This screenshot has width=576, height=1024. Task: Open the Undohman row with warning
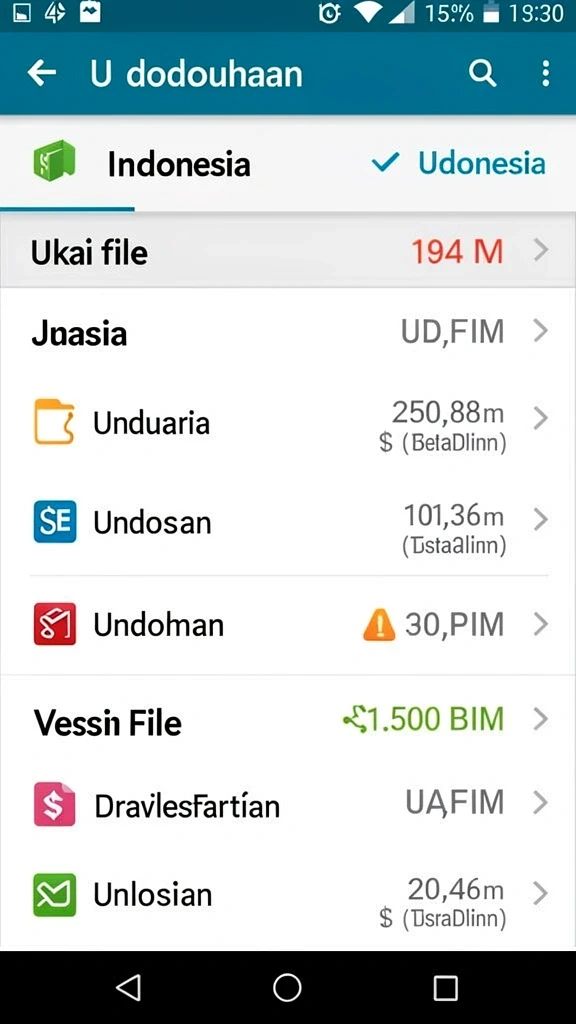point(288,625)
